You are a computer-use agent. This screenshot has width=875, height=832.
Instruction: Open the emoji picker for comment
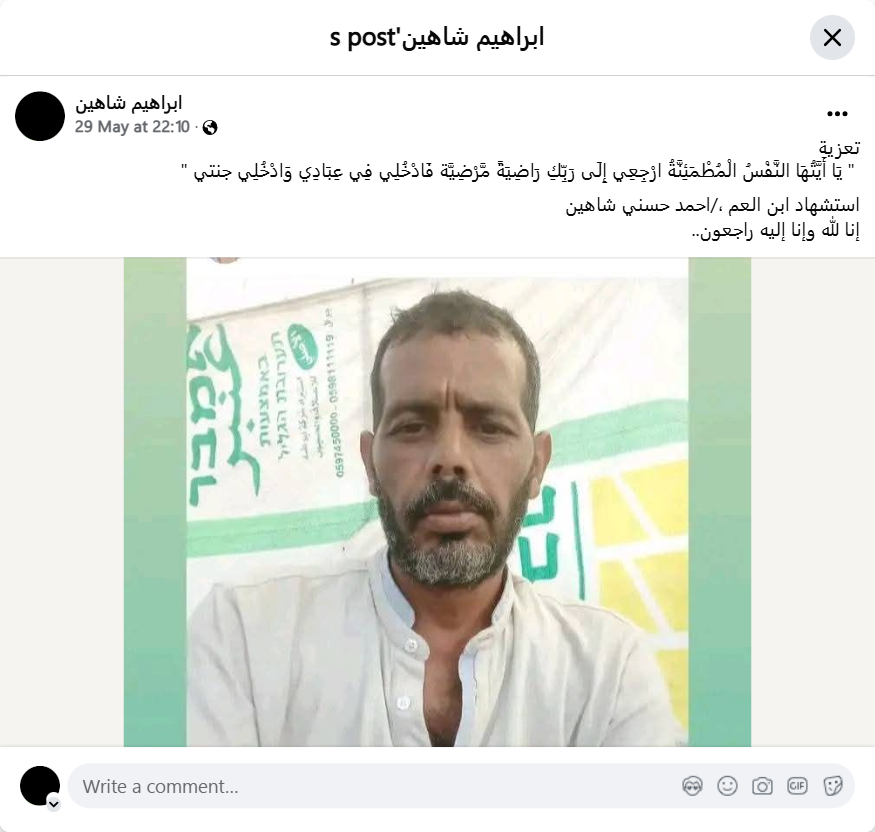click(x=727, y=786)
